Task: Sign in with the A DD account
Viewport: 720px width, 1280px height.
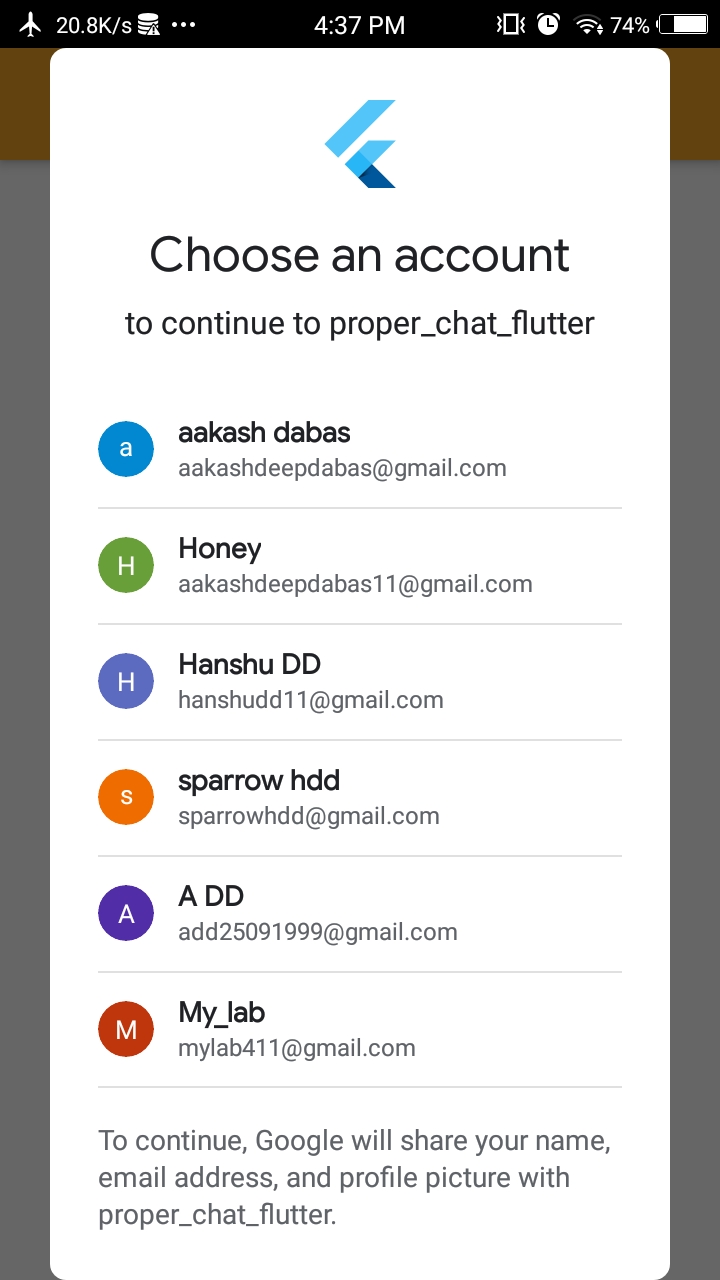Action: click(x=360, y=914)
